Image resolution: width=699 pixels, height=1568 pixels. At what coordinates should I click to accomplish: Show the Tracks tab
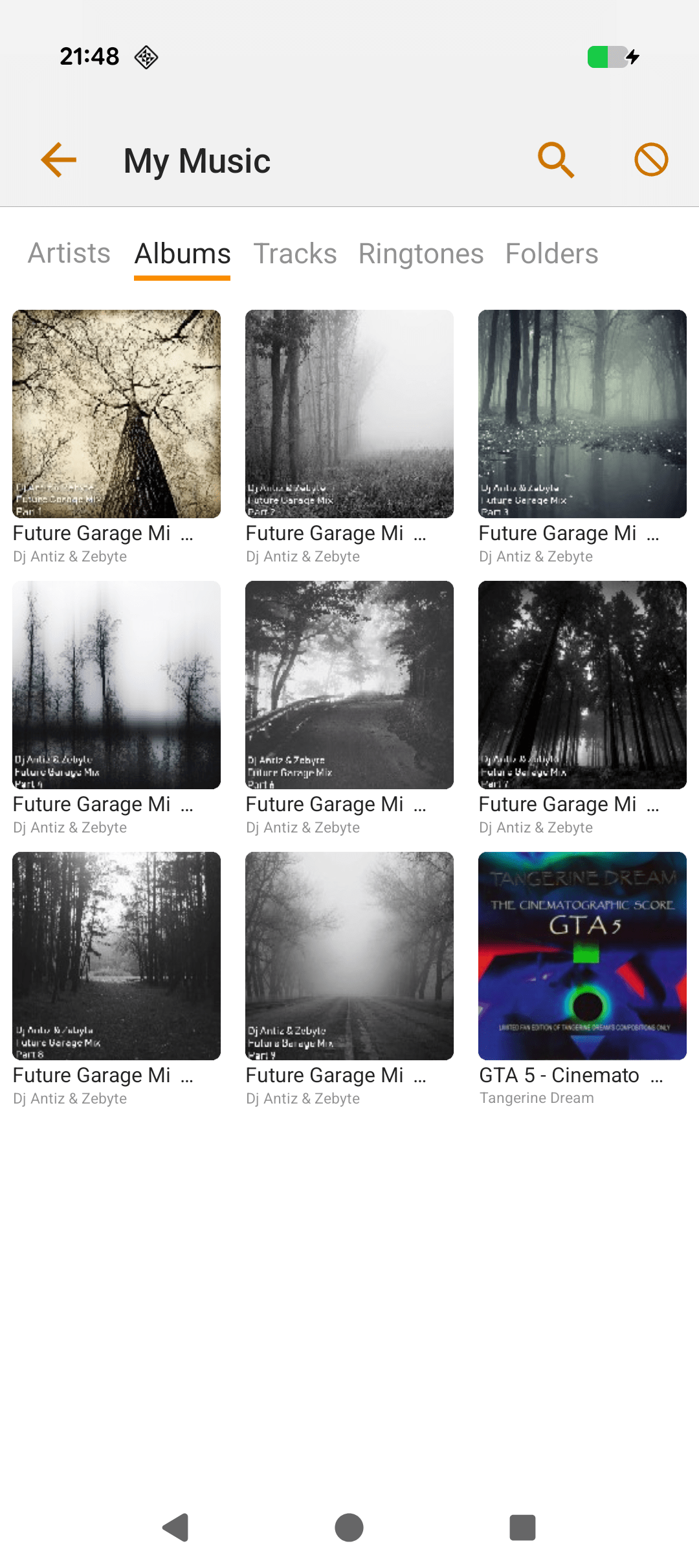(x=295, y=254)
